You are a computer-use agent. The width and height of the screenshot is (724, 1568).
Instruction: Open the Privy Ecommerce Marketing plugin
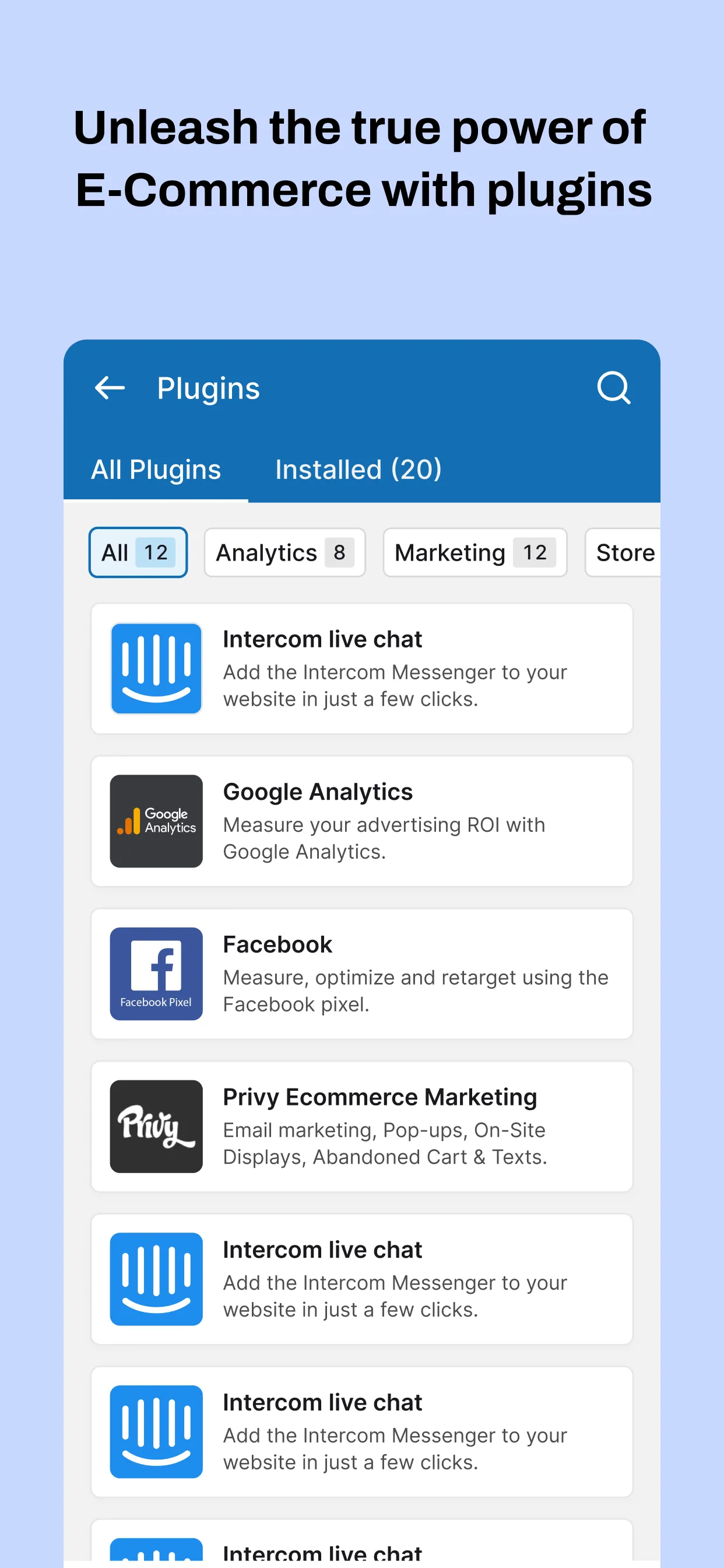[361, 1126]
